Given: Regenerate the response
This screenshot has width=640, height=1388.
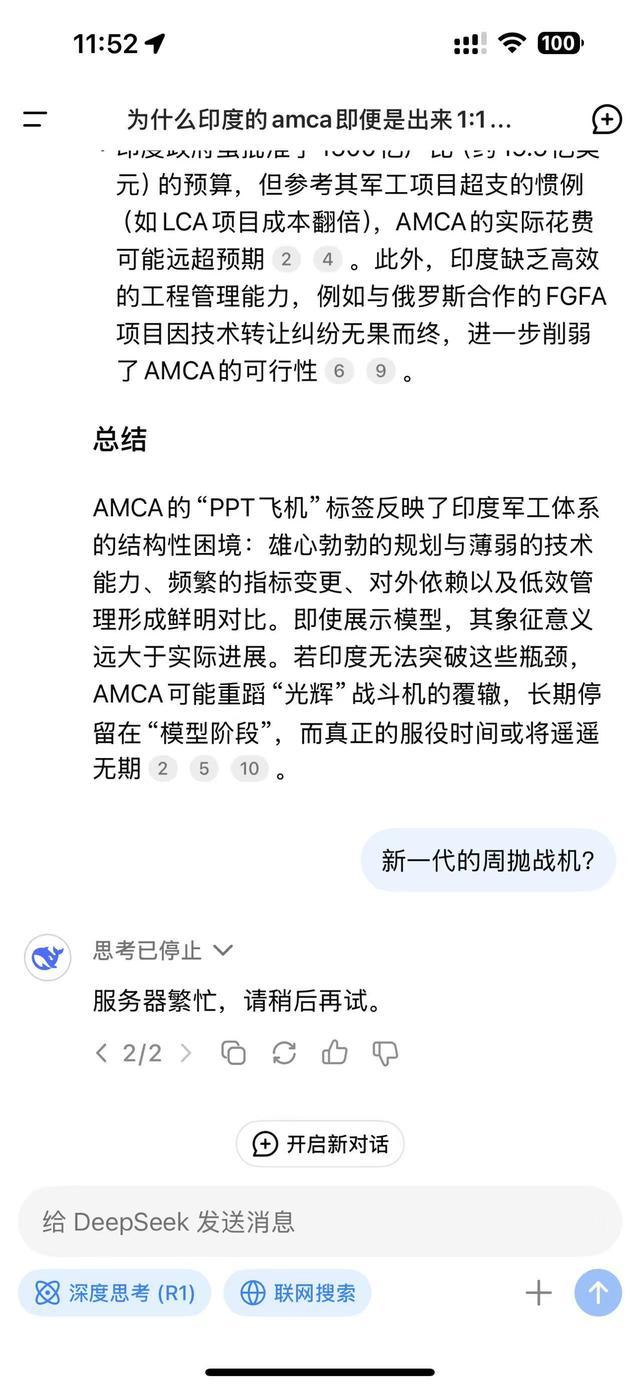Looking at the screenshot, I should pyautogui.click(x=284, y=1053).
